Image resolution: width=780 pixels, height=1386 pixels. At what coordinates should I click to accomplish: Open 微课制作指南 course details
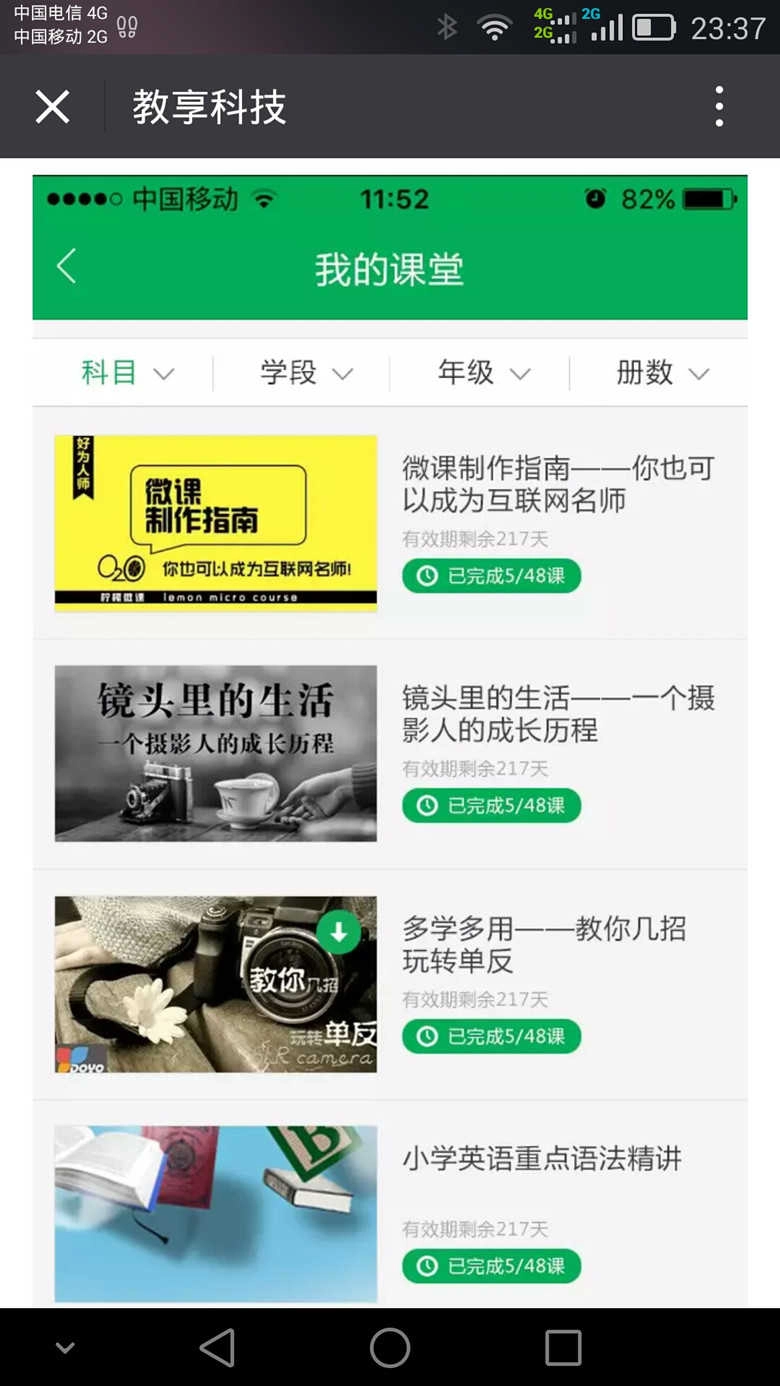pos(556,491)
